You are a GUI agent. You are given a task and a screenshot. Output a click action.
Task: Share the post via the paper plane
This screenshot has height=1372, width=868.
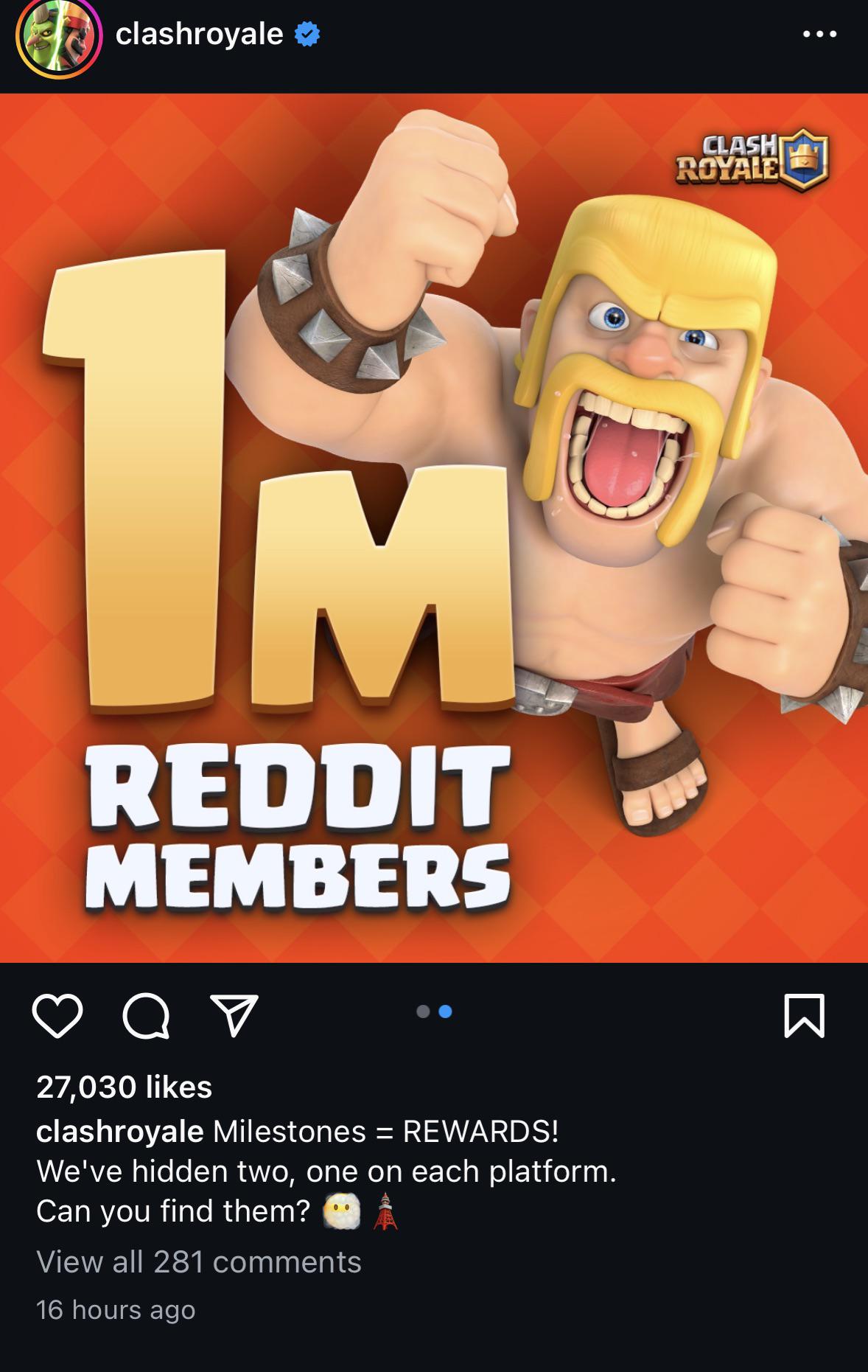point(234,1016)
